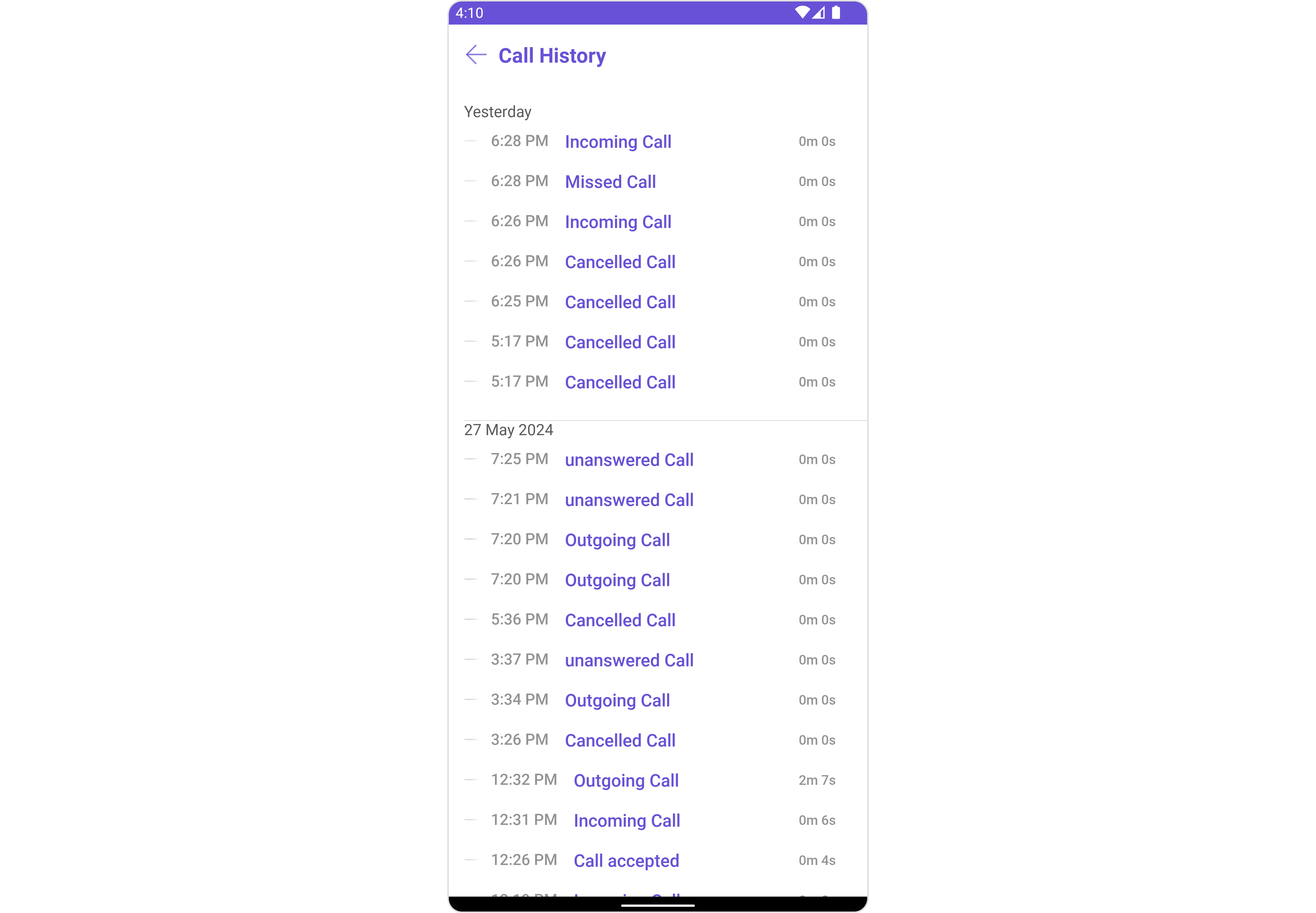Open the 6:25 PM Cancelled Call entry
The width and height of the screenshot is (1316, 913).
point(619,302)
